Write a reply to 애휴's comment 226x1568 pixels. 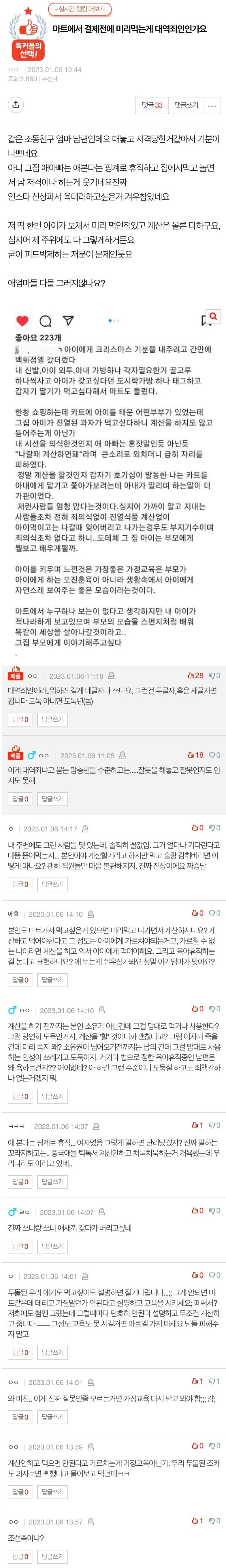click(x=52, y=979)
